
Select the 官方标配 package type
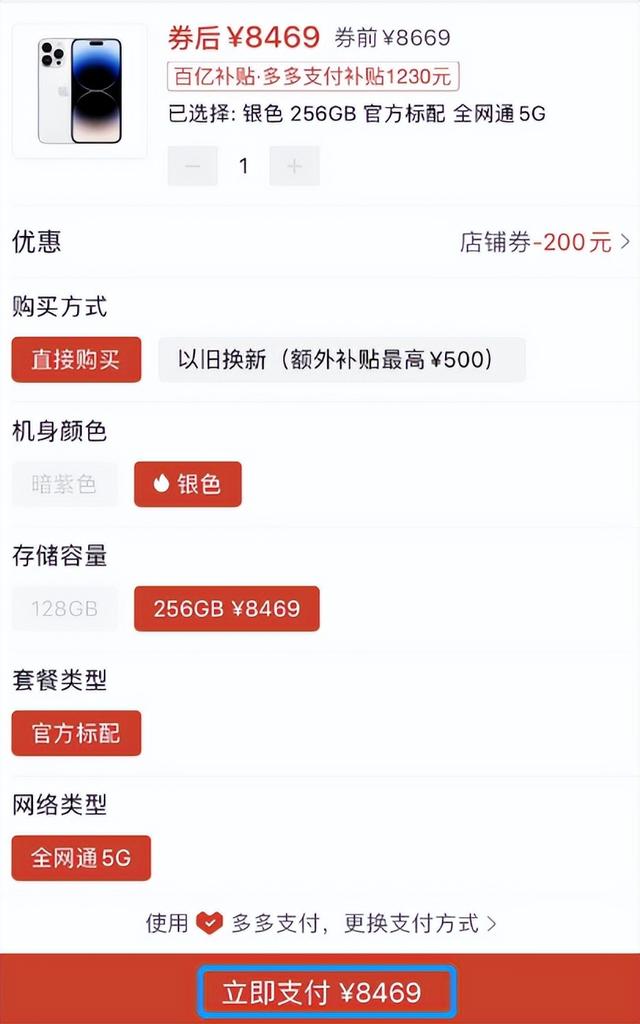(x=76, y=733)
